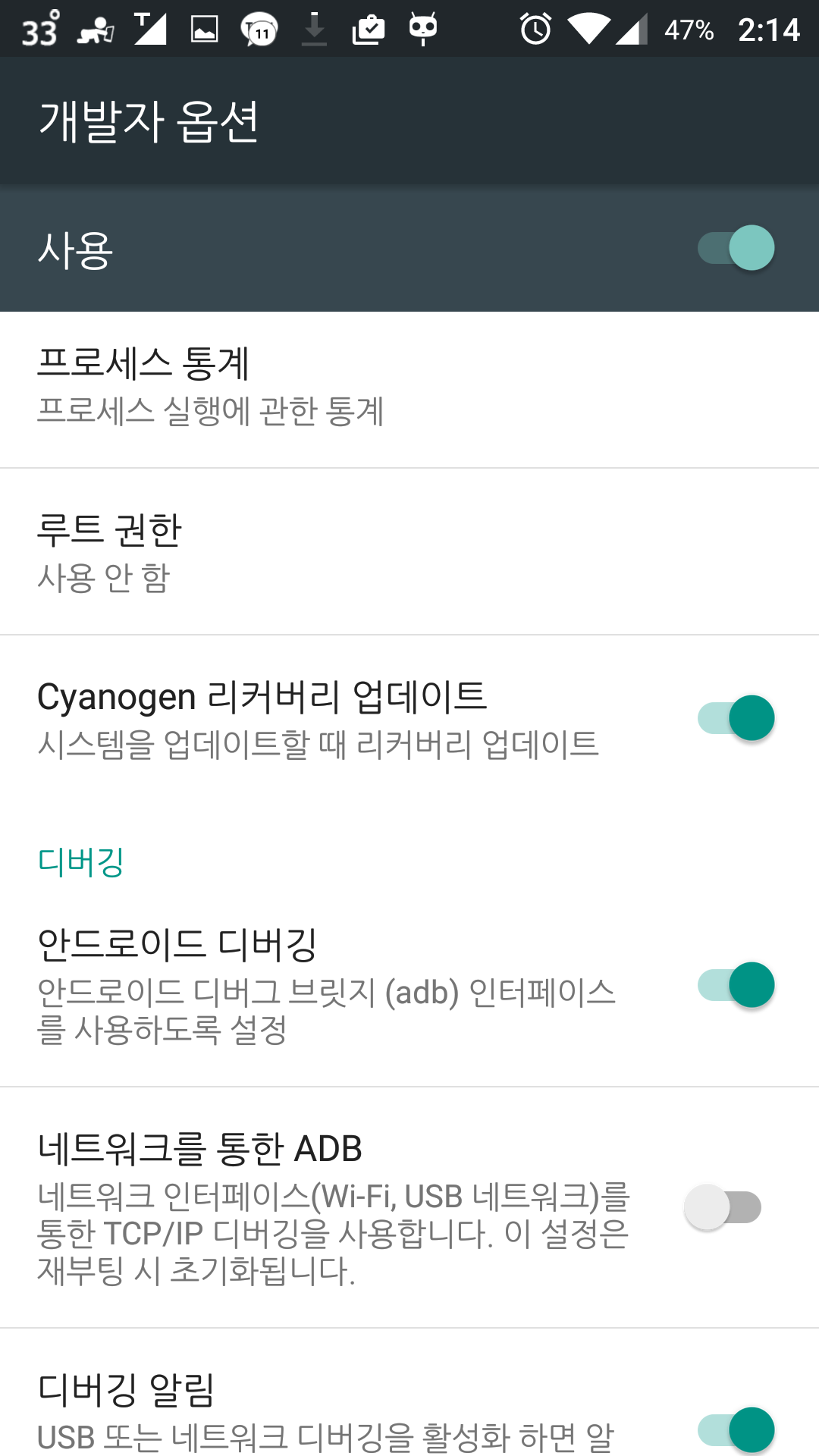Turn off 안드로이드 디버깅
Screen dimensions: 819x1456
tap(736, 985)
